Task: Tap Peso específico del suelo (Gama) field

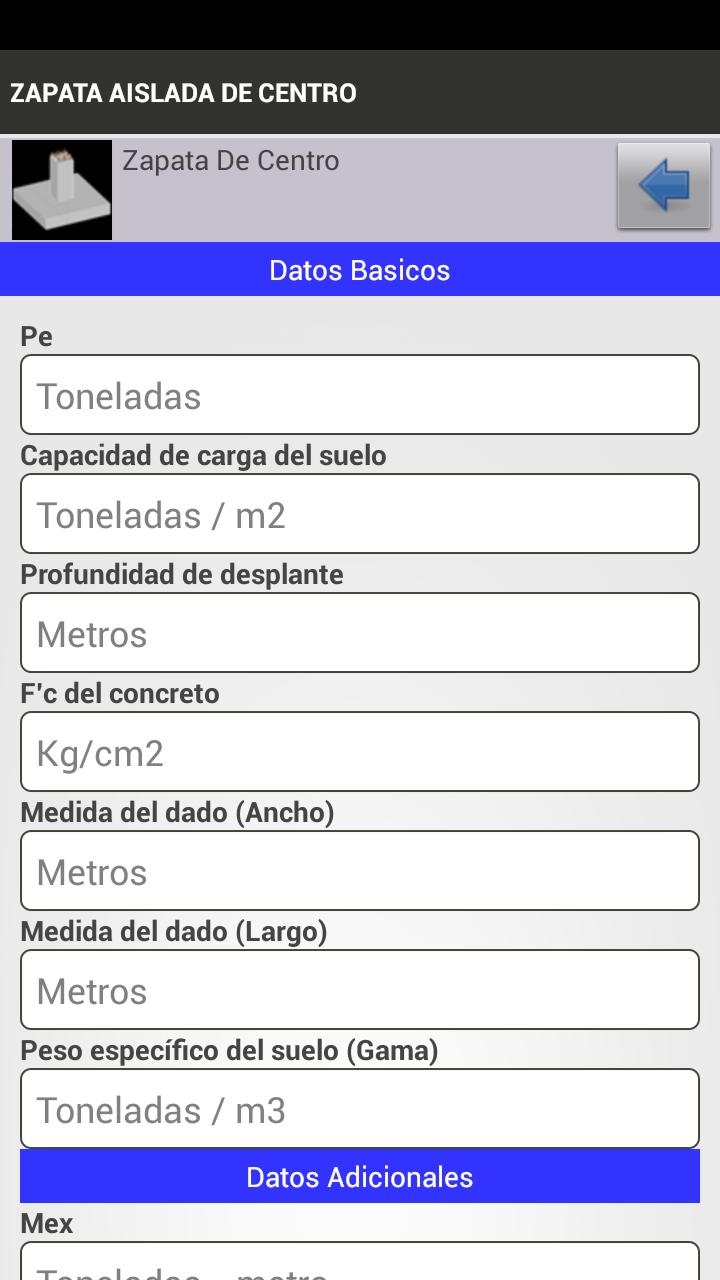Action: [x=360, y=1109]
